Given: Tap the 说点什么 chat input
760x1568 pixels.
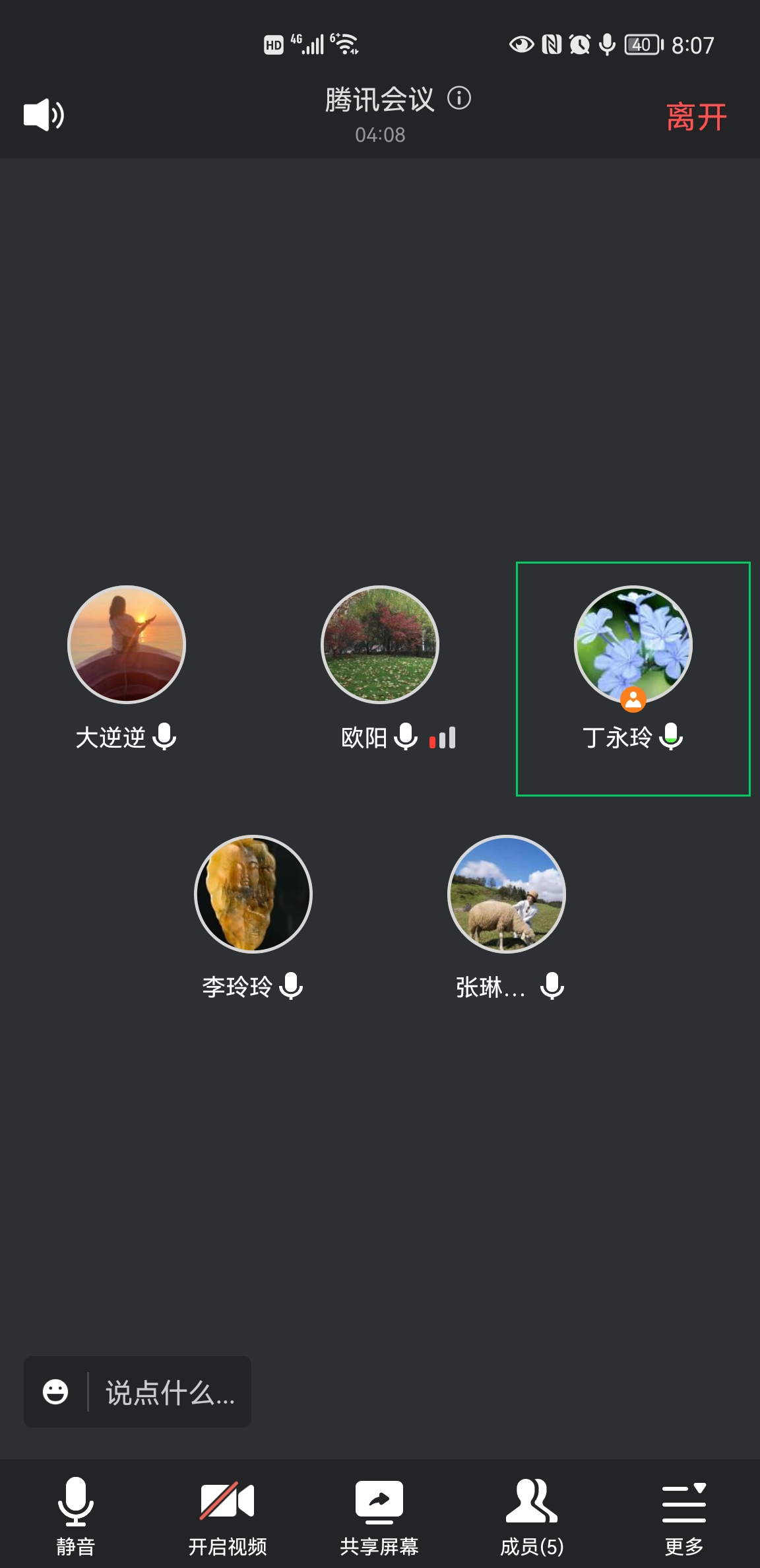Looking at the screenshot, I should point(170,1393).
